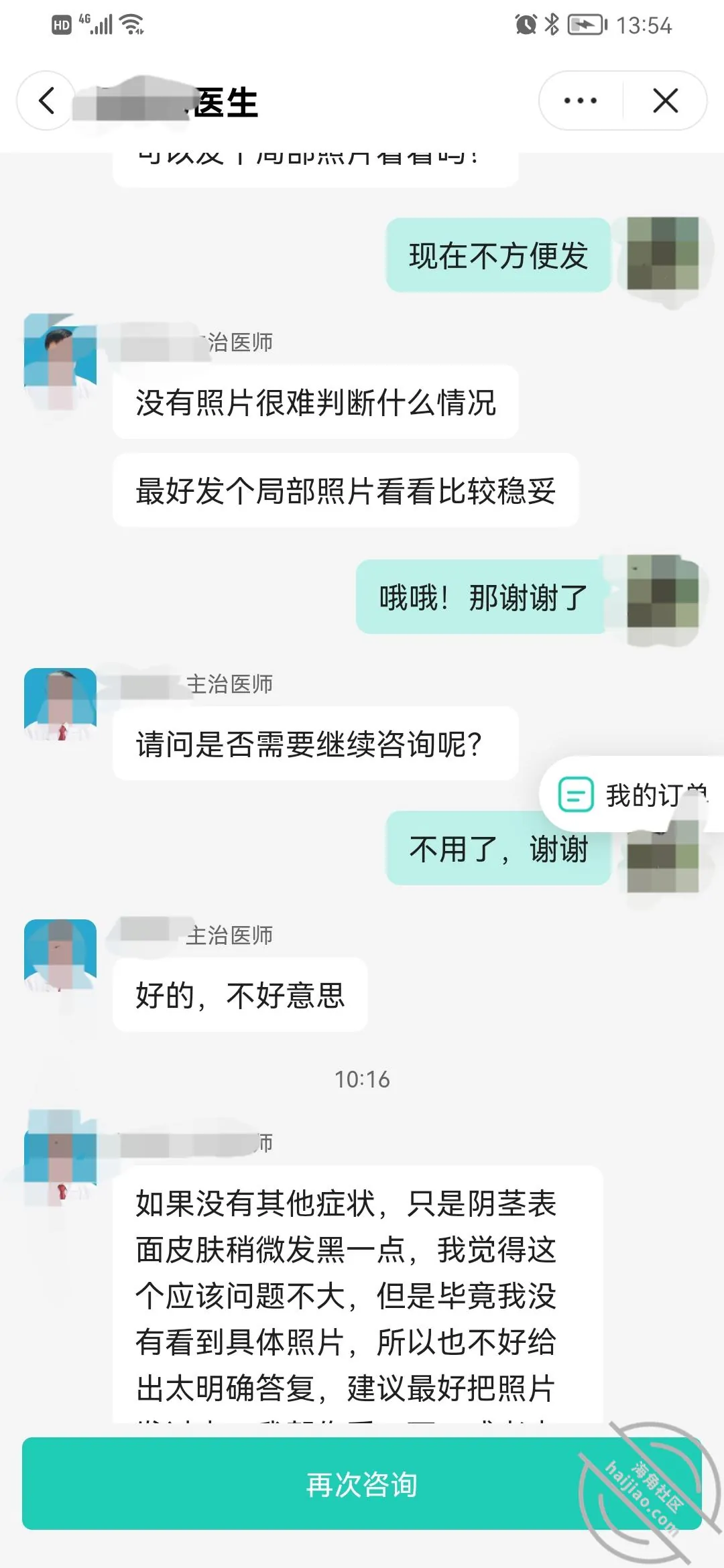Tap the 再次咨询 button to consult again
This screenshot has height=1568, width=724.
[362, 1484]
